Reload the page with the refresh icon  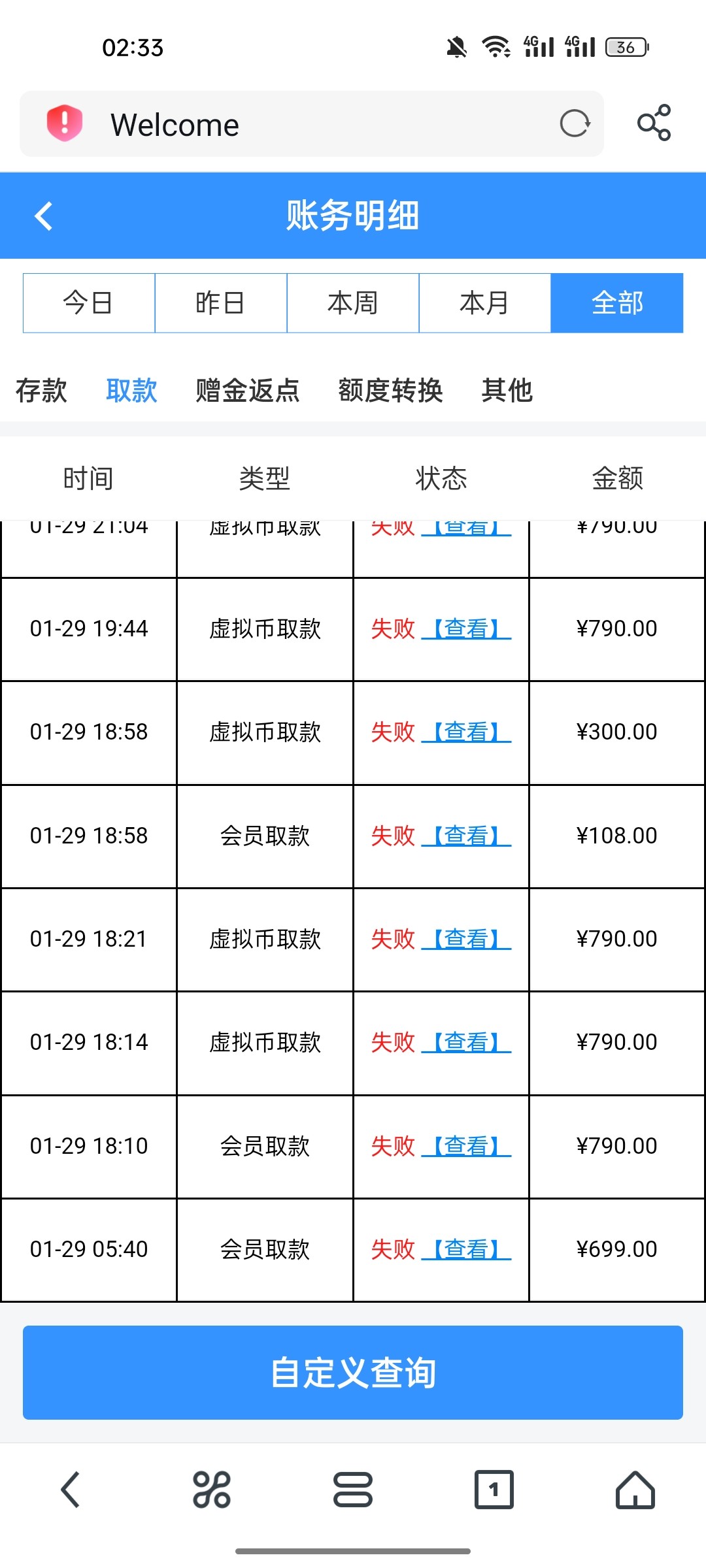[575, 123]
